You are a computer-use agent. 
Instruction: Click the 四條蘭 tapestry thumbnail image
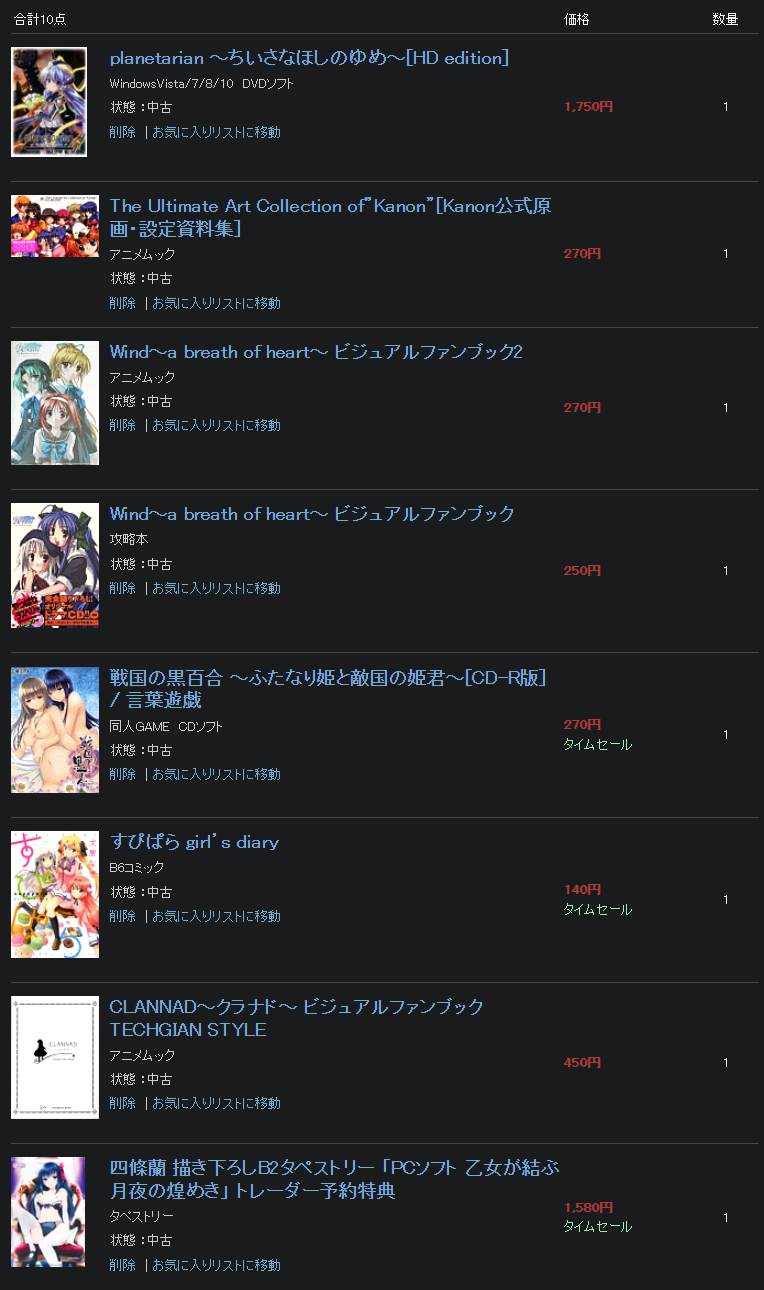(x=47, y=1211)
